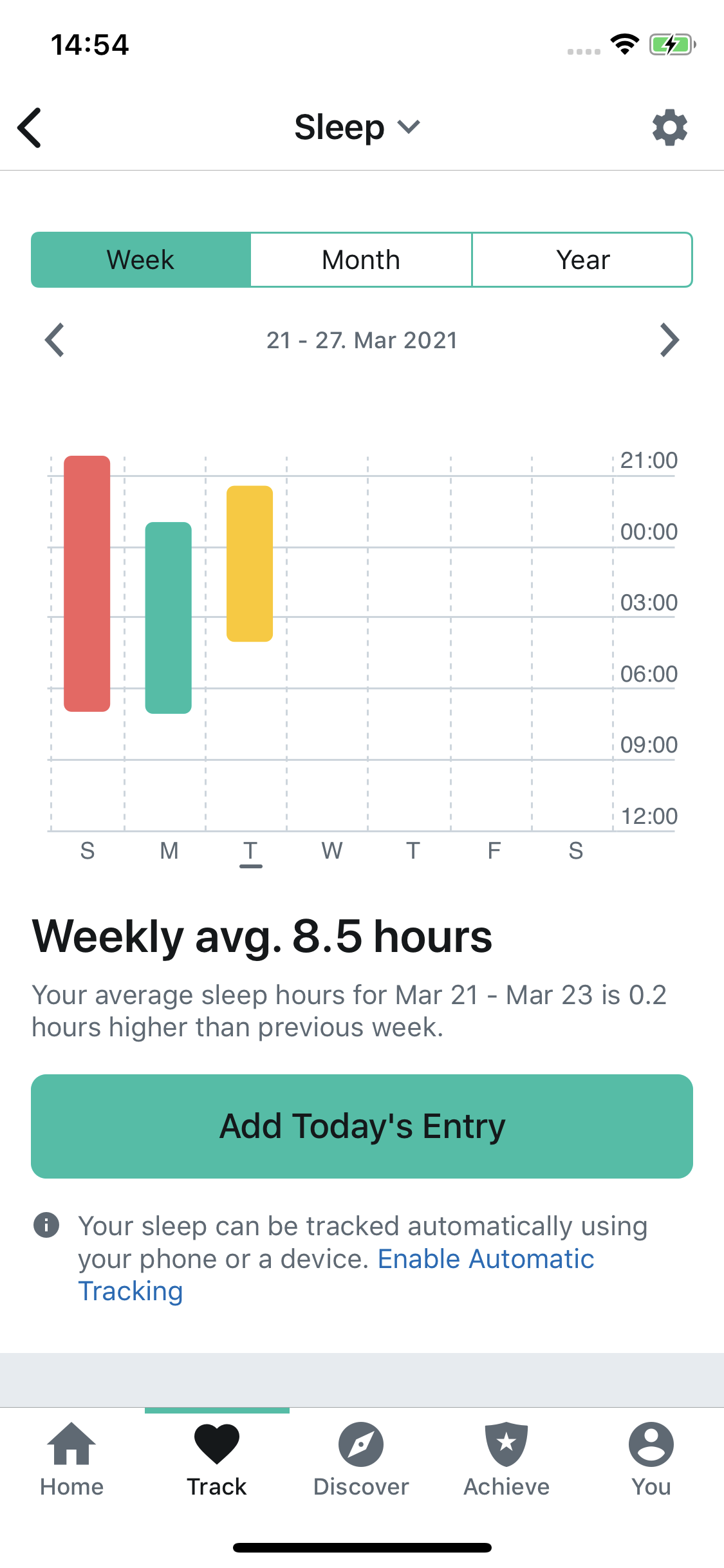Show the next week
The height and width of the screenshot is (1568, 724).
[x=669, y=340]
